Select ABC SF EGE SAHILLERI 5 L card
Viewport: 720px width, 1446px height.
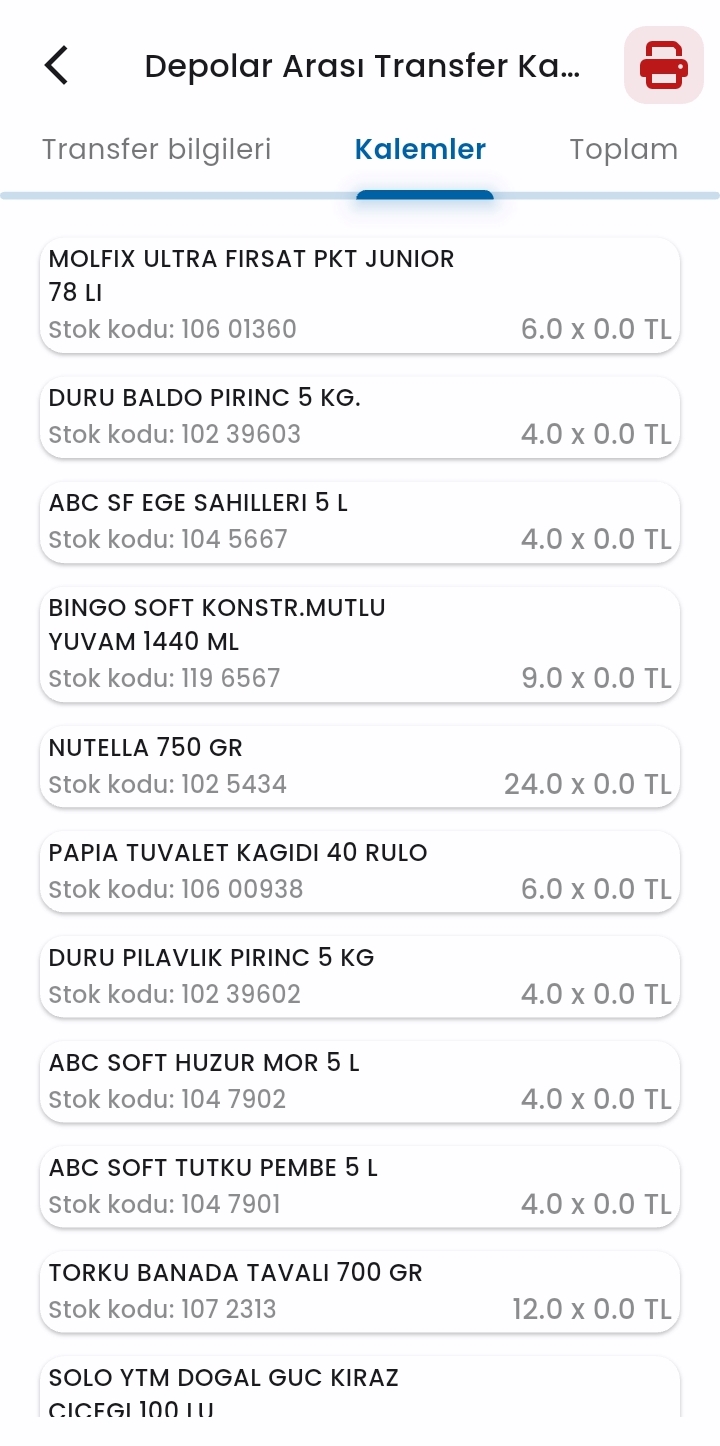tap(360, 522)
